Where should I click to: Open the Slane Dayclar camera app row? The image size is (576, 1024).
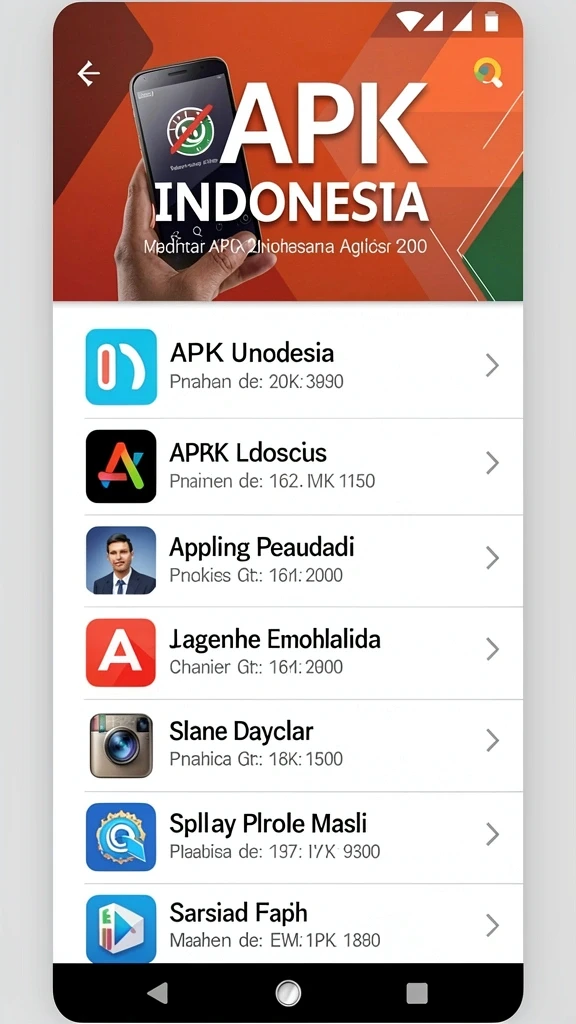tap(288, 744)
